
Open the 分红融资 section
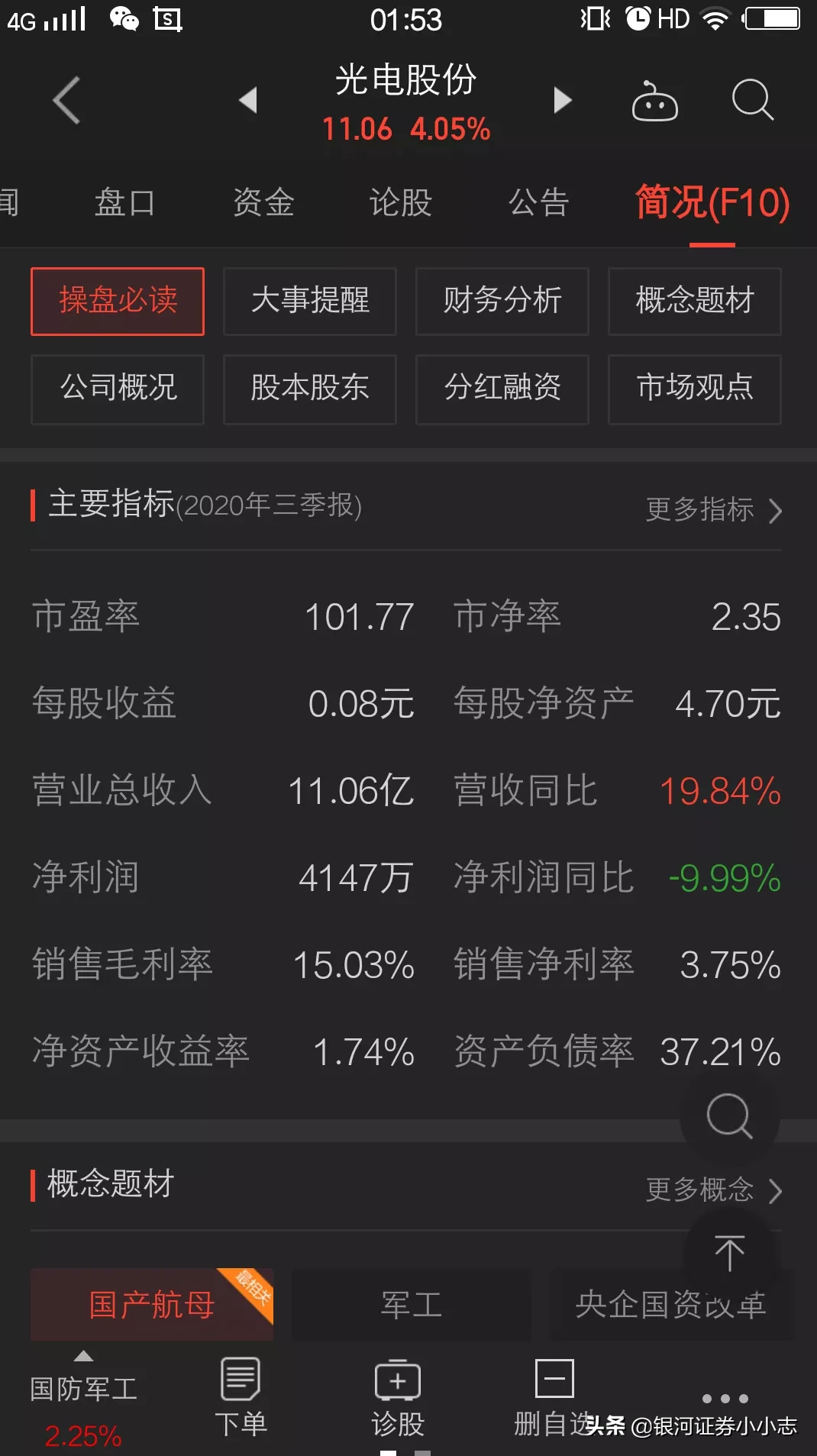click(x=502, y=389)
